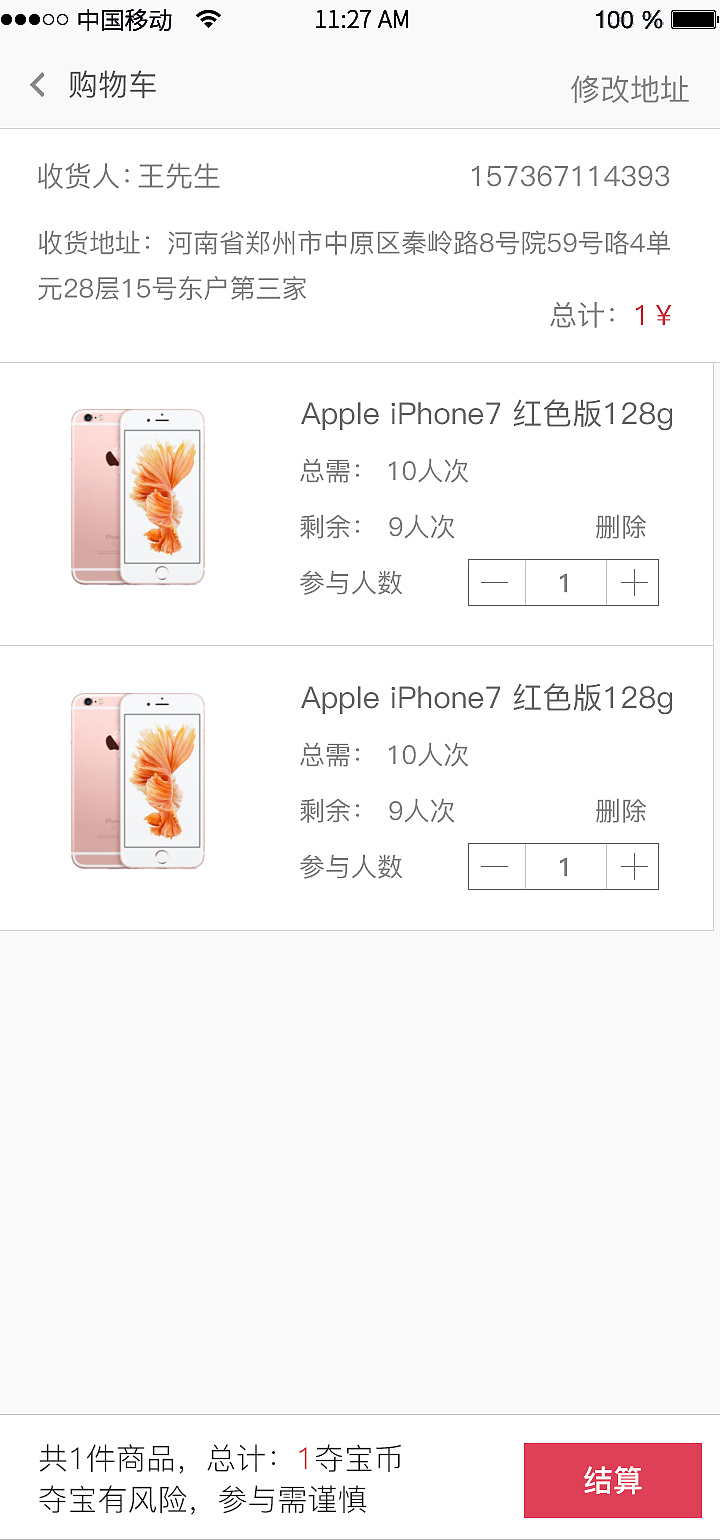Image resolution: width=720 pixels, height=1540 pixels.
Task: Delete the first iPhone7 via 删除
Action: coord(622,527)
